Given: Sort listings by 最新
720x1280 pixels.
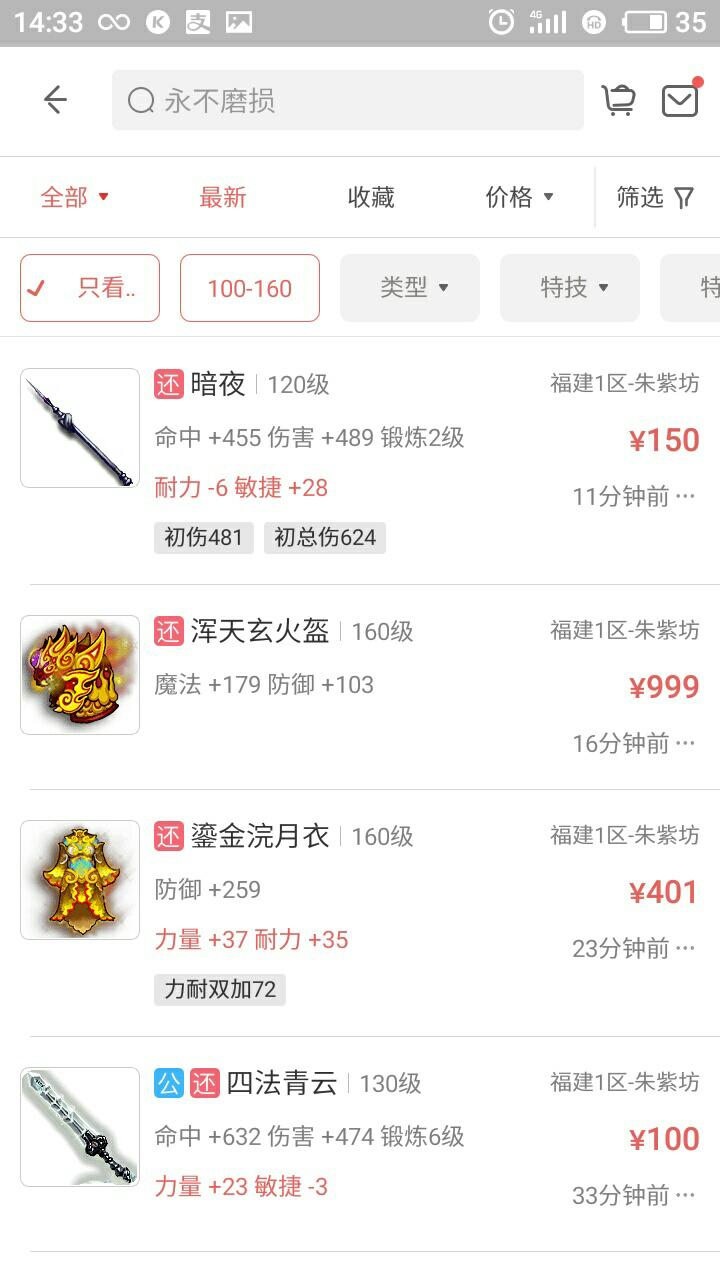Looking at the screenshot, I should click(222, 197).
